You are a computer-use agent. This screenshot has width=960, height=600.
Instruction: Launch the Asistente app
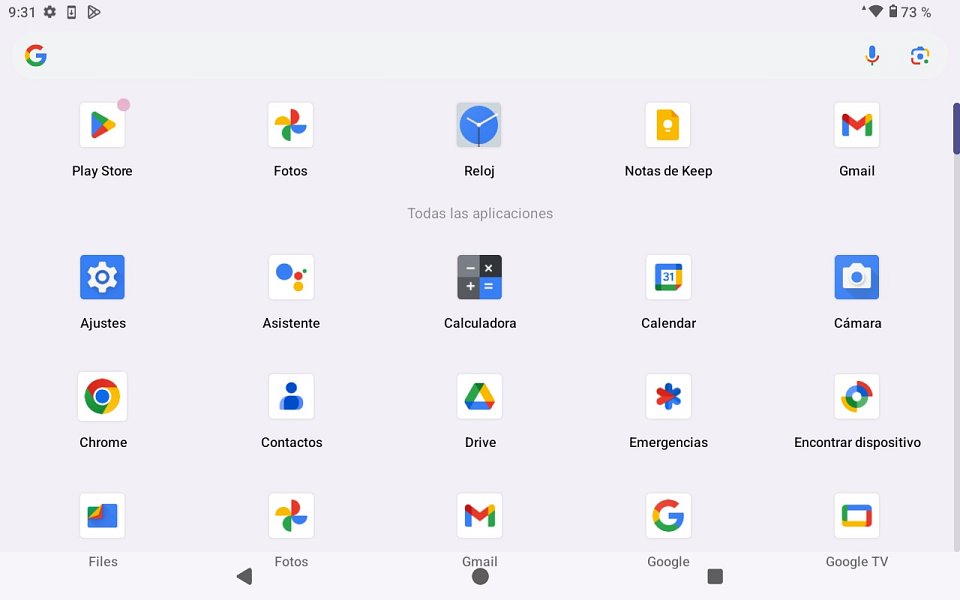(291, 278)
